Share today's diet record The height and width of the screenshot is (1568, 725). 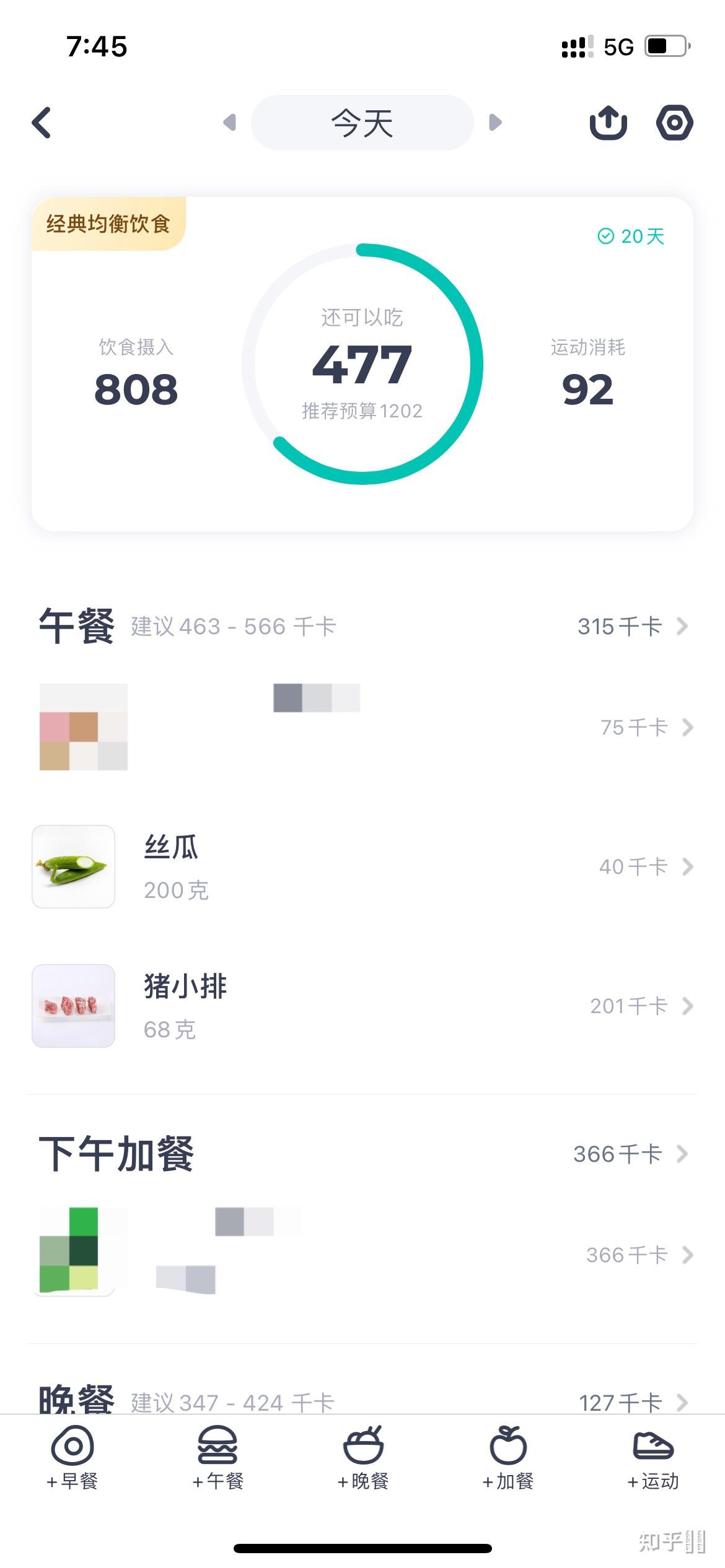pos(608,122)
